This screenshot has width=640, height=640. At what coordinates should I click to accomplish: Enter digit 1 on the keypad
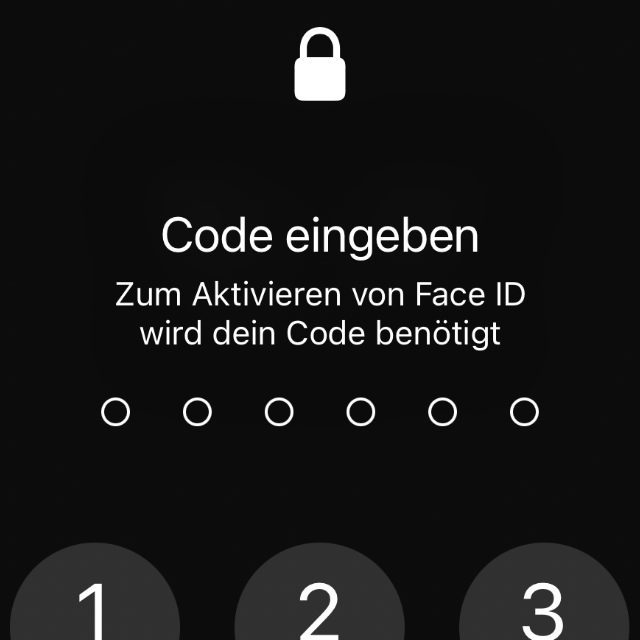tap(94, 603)
